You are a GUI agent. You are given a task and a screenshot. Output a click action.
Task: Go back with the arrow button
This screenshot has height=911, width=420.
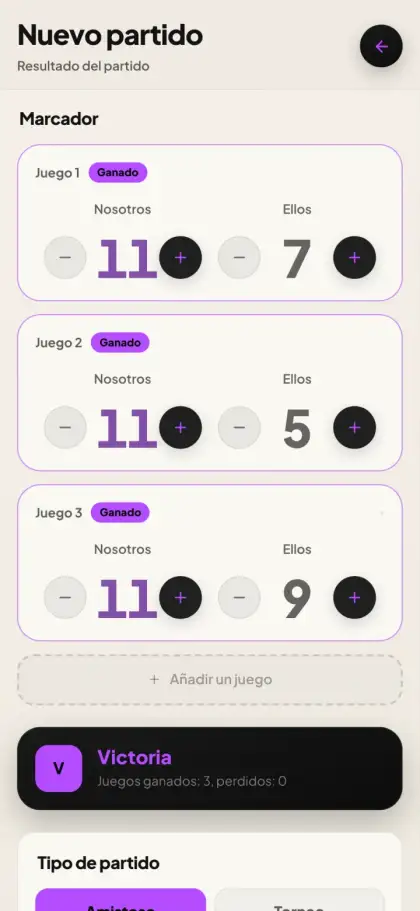(381, 46)
